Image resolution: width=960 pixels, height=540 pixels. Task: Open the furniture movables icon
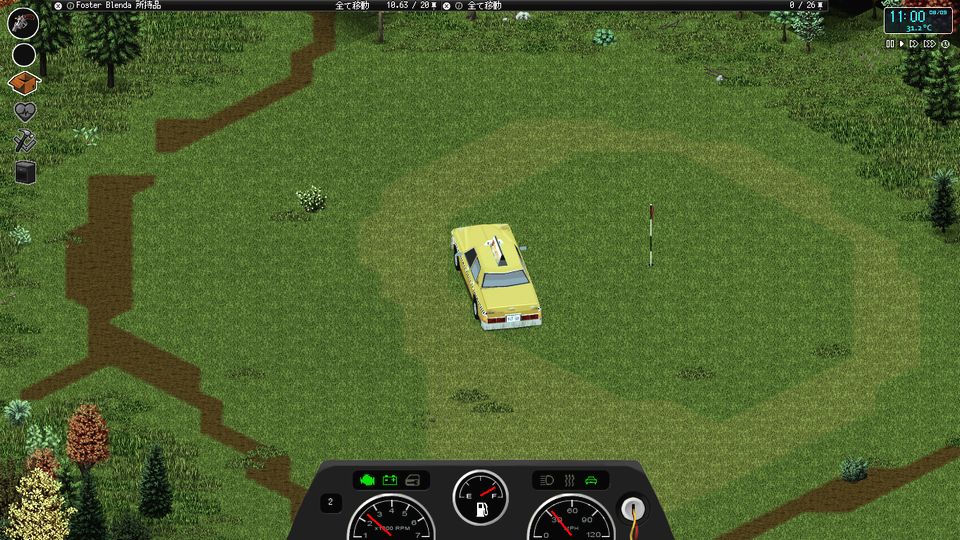click(25, 171)
